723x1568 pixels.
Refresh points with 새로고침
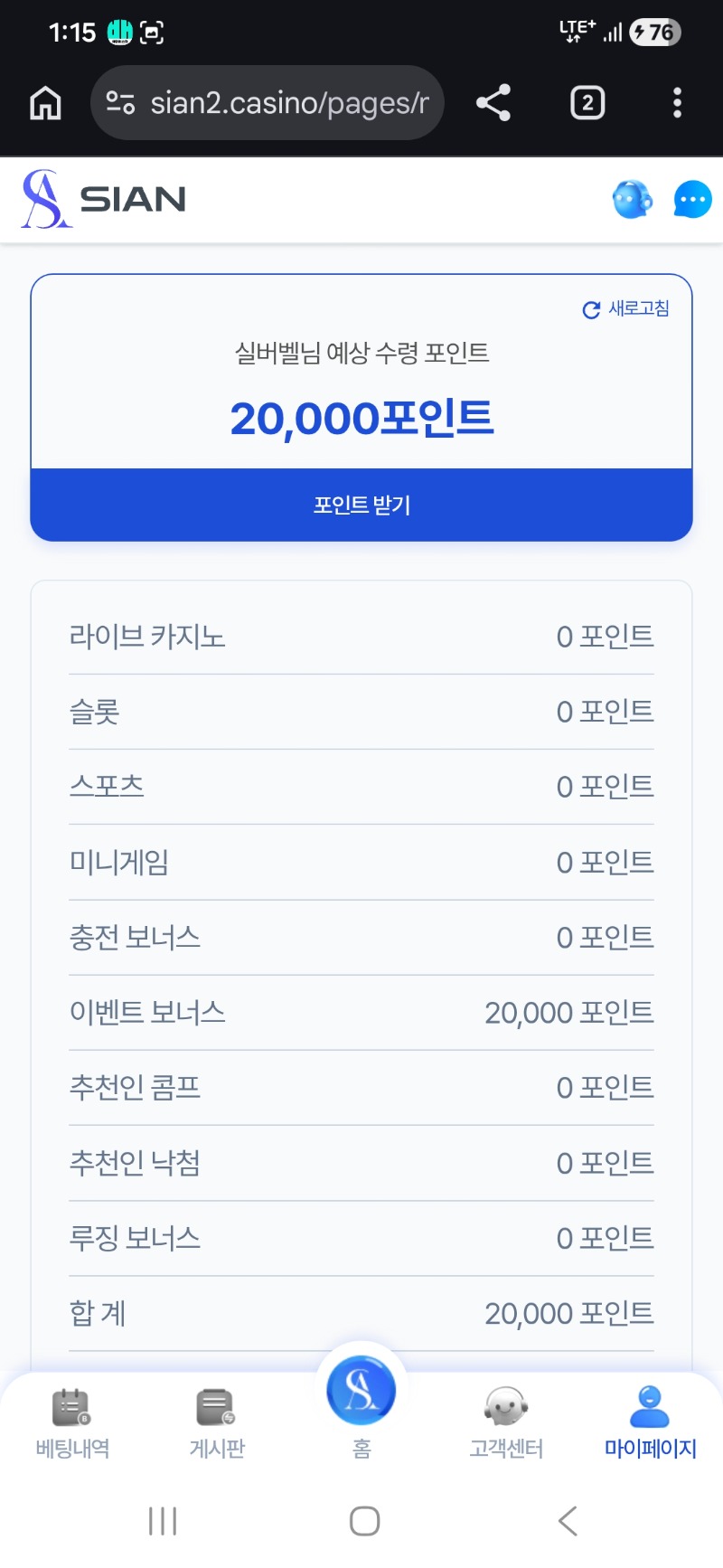(627, 309)
